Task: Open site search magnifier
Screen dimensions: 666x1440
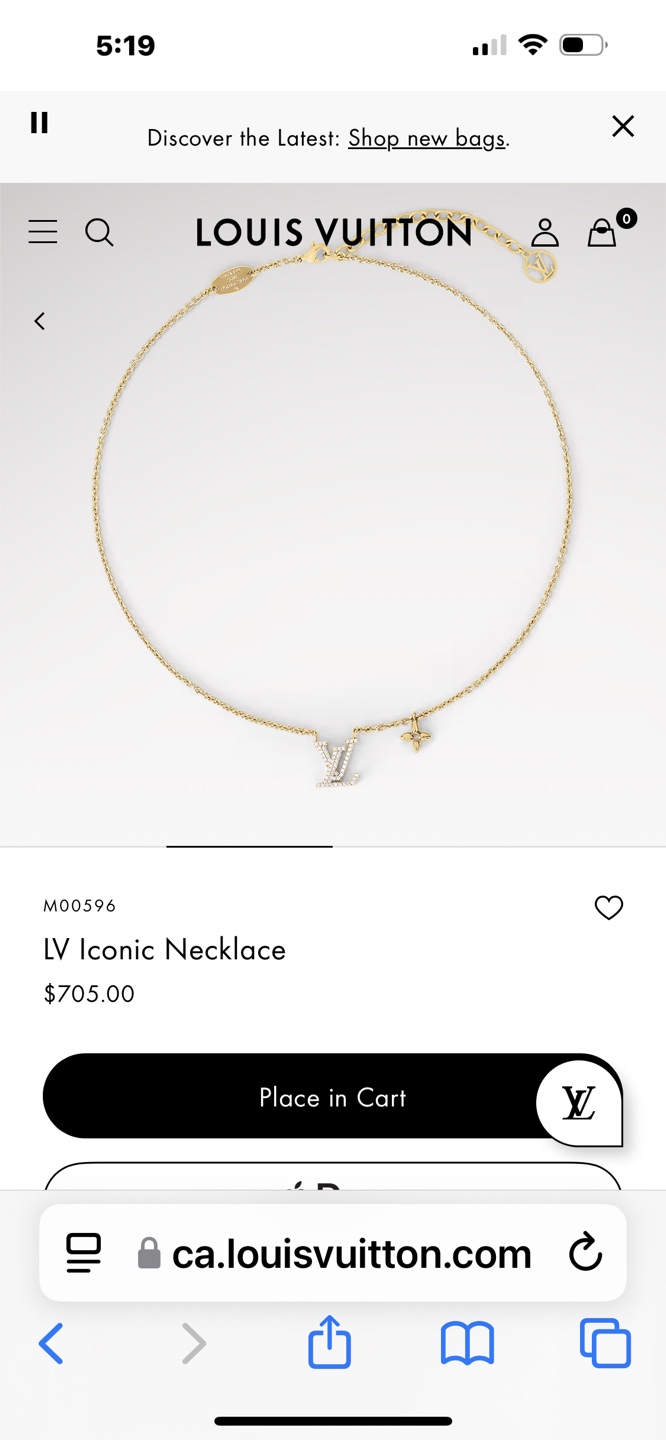Action: coord(99,232)
